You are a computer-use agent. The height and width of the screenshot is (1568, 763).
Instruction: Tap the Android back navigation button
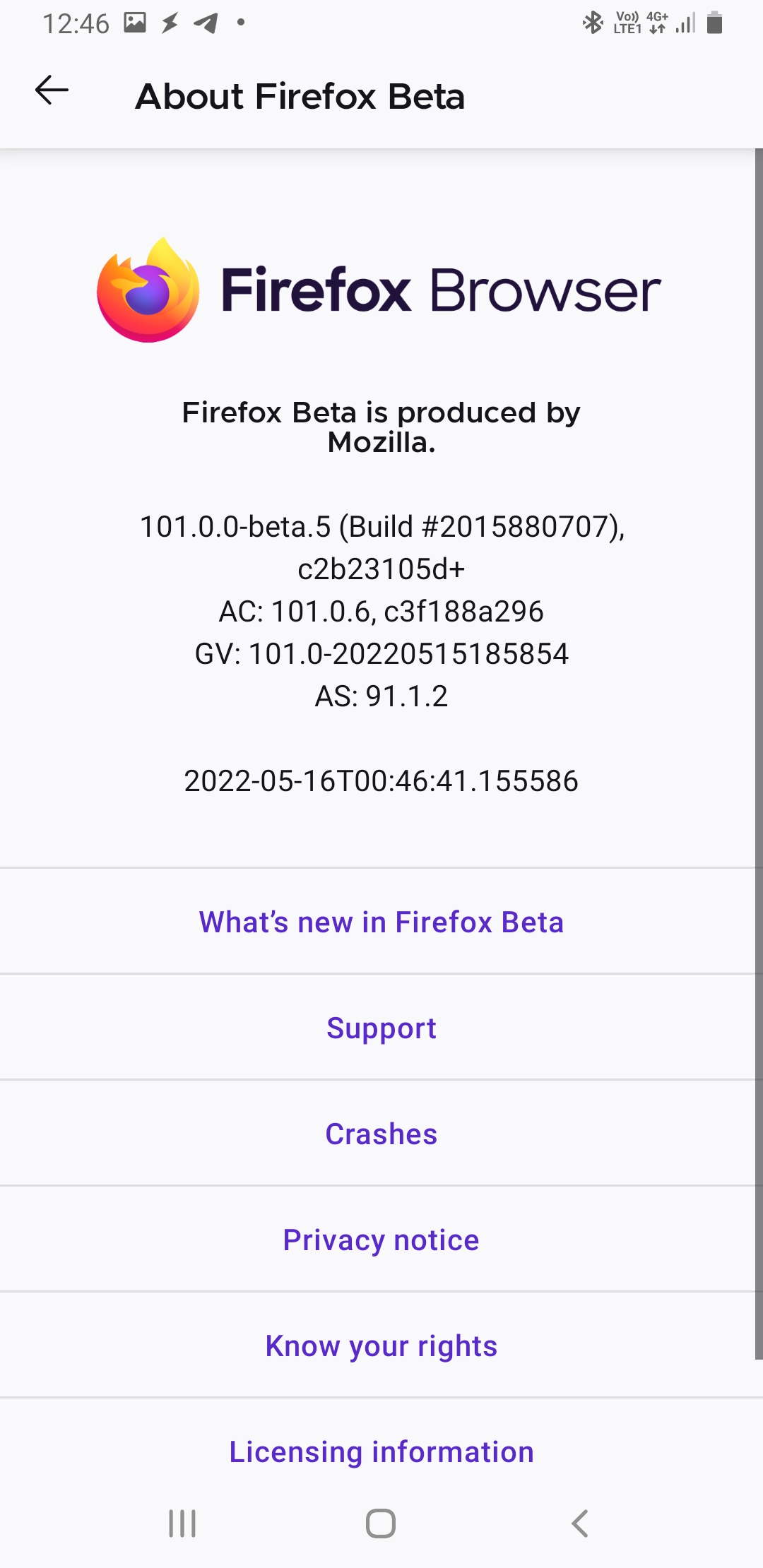click(x=581, y=1524)
